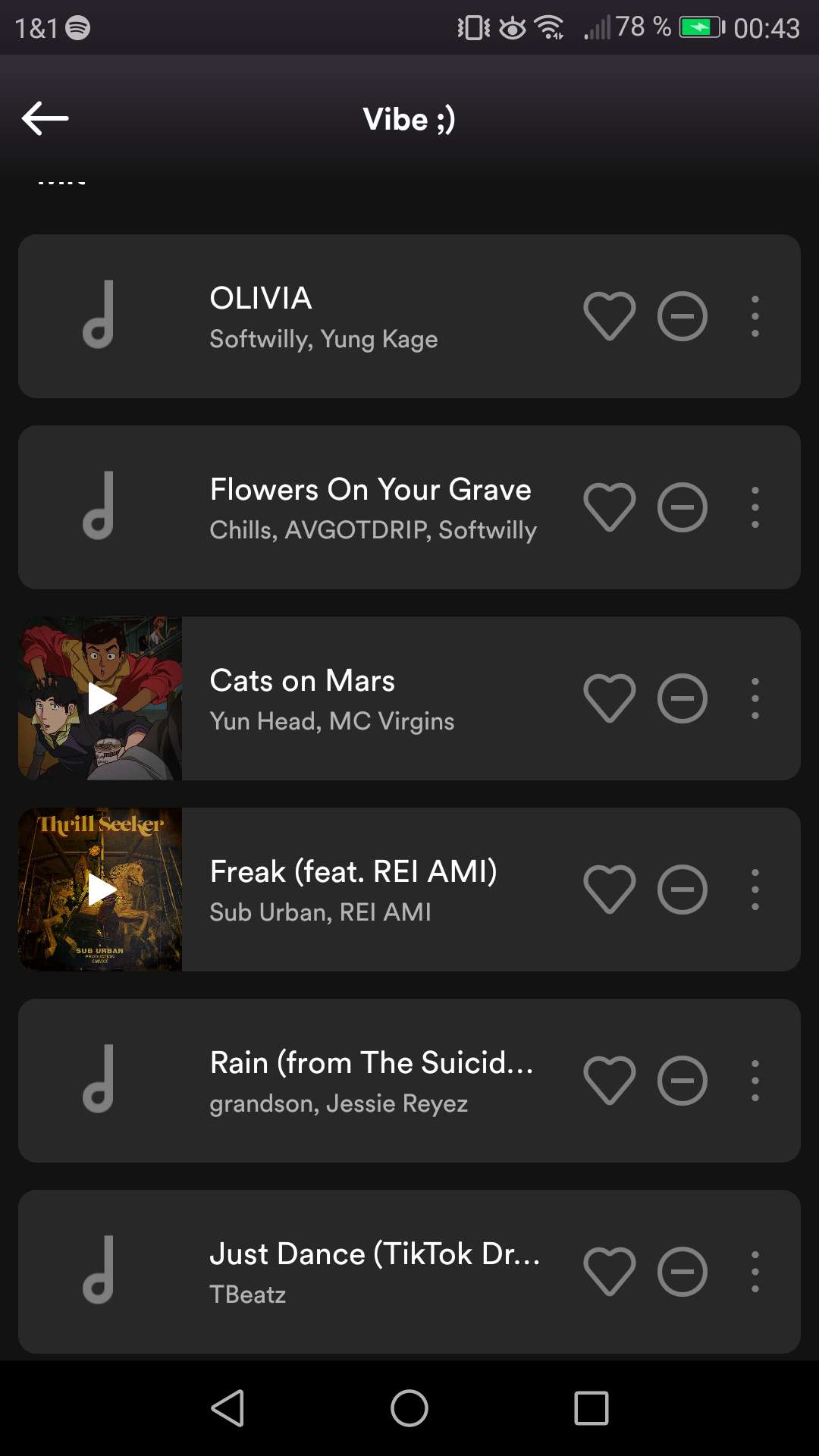Open more options for OLIVIA

tap(755, 316)
